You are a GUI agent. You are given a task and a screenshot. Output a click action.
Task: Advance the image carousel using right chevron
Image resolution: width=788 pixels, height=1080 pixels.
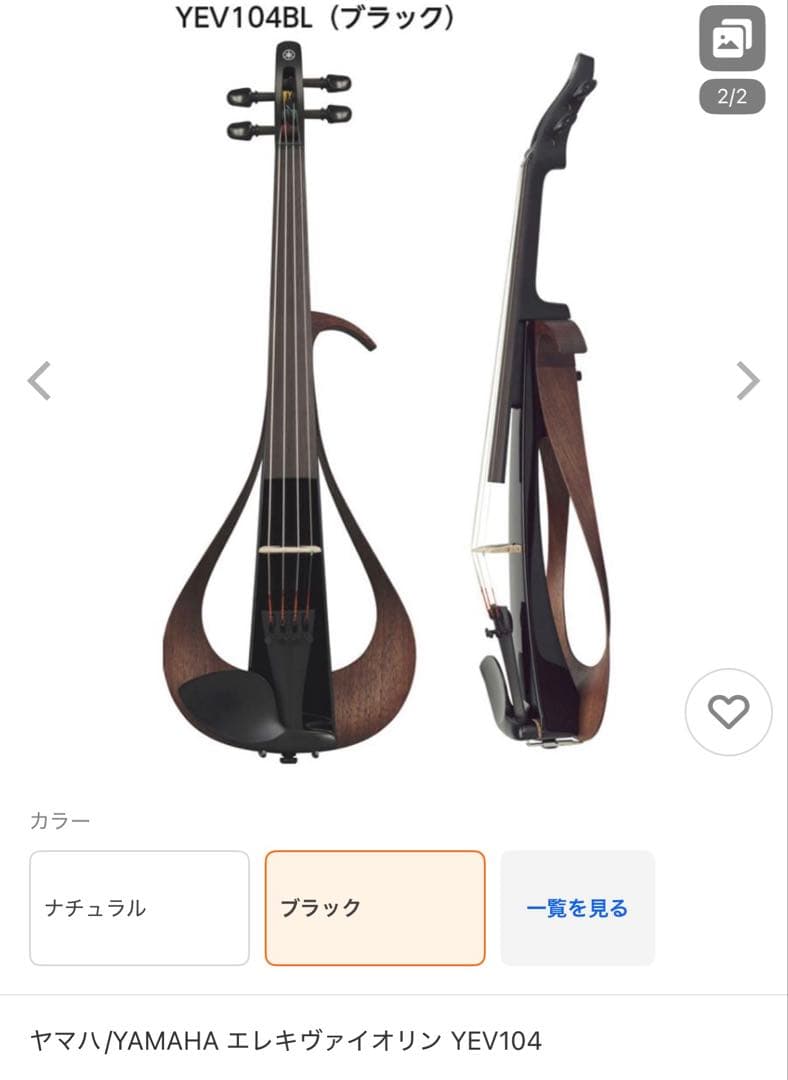point(749,381)
